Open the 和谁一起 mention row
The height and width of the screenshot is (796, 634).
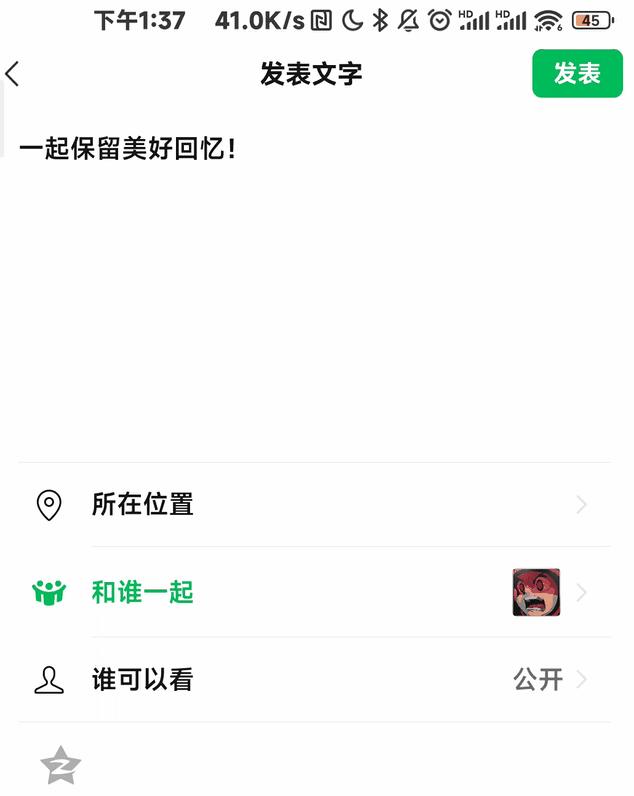point(314,592)
